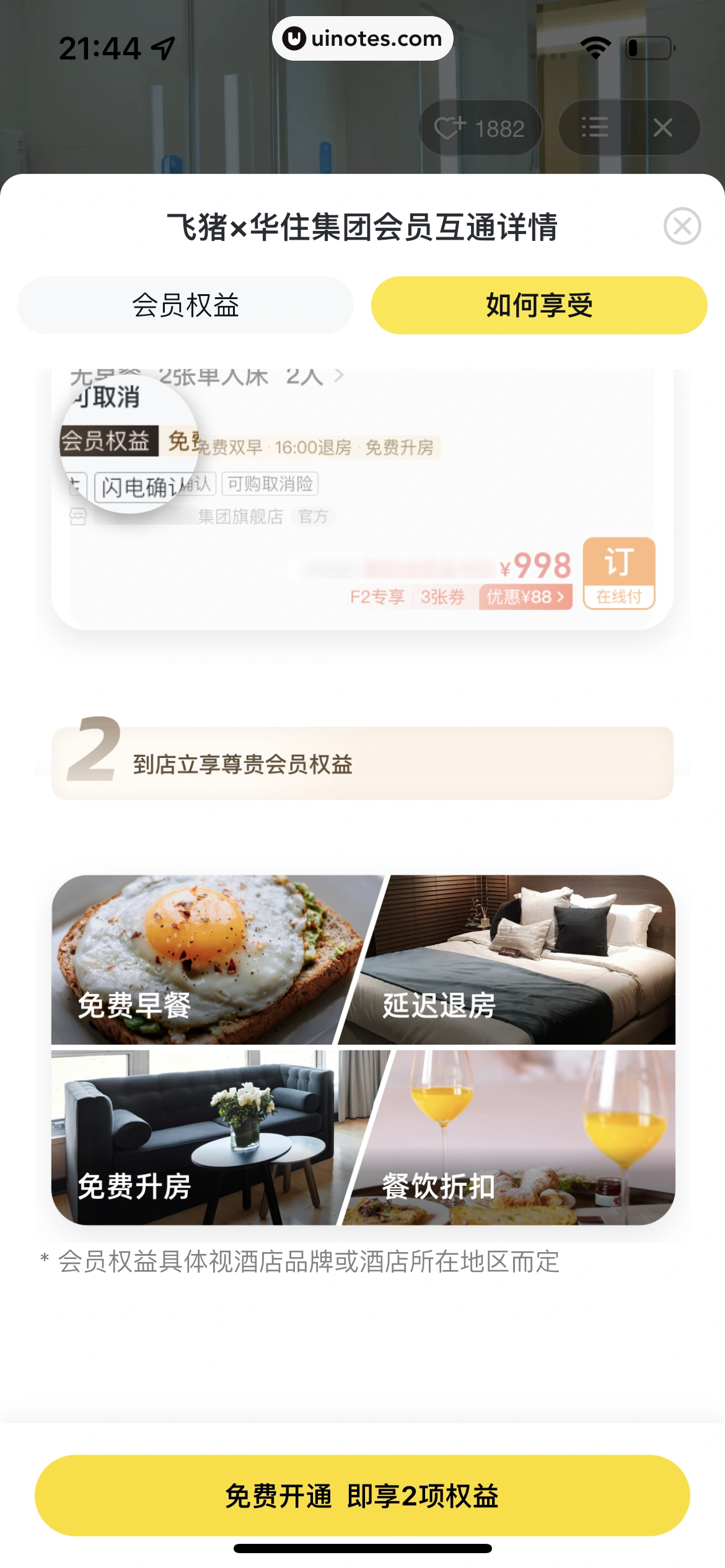Tap 免费开通 即享2项权益 button
Screen dimensions: 725x1568
pyautogui.click(x=362, y=1495)
